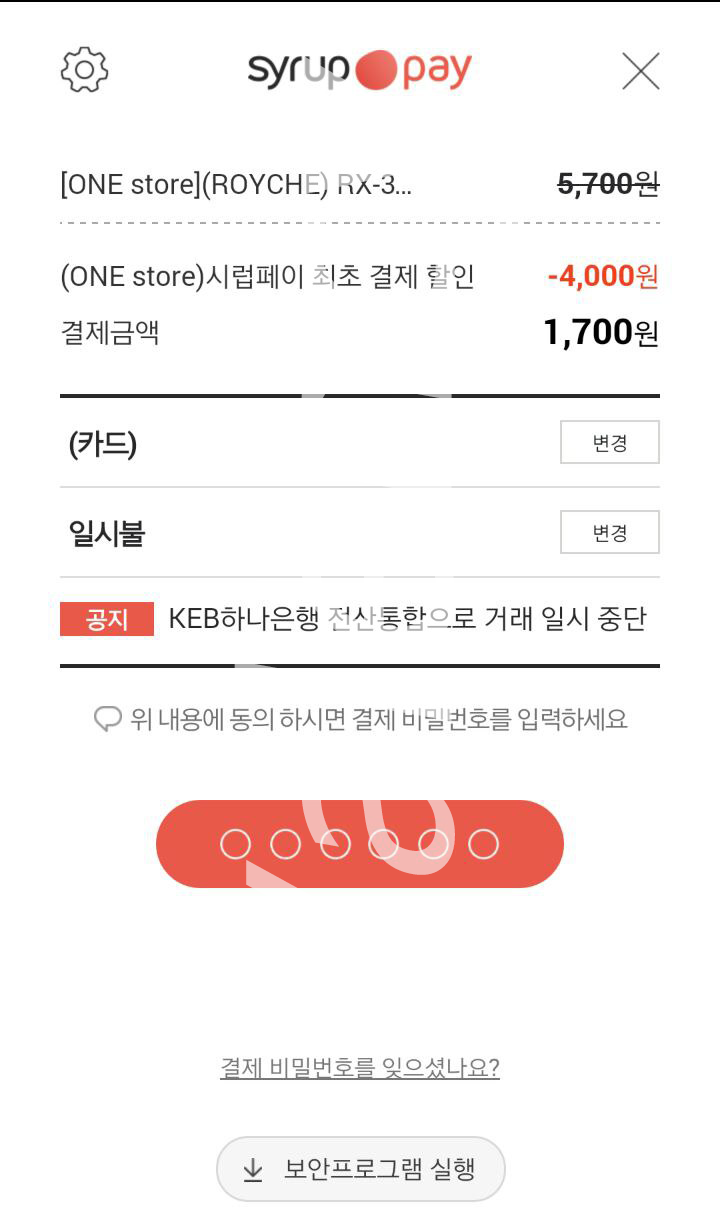Screen dimensions: 720x1232
Task: Run the security program with 보안프로그램 실행
Action: tap(361, 1168)
